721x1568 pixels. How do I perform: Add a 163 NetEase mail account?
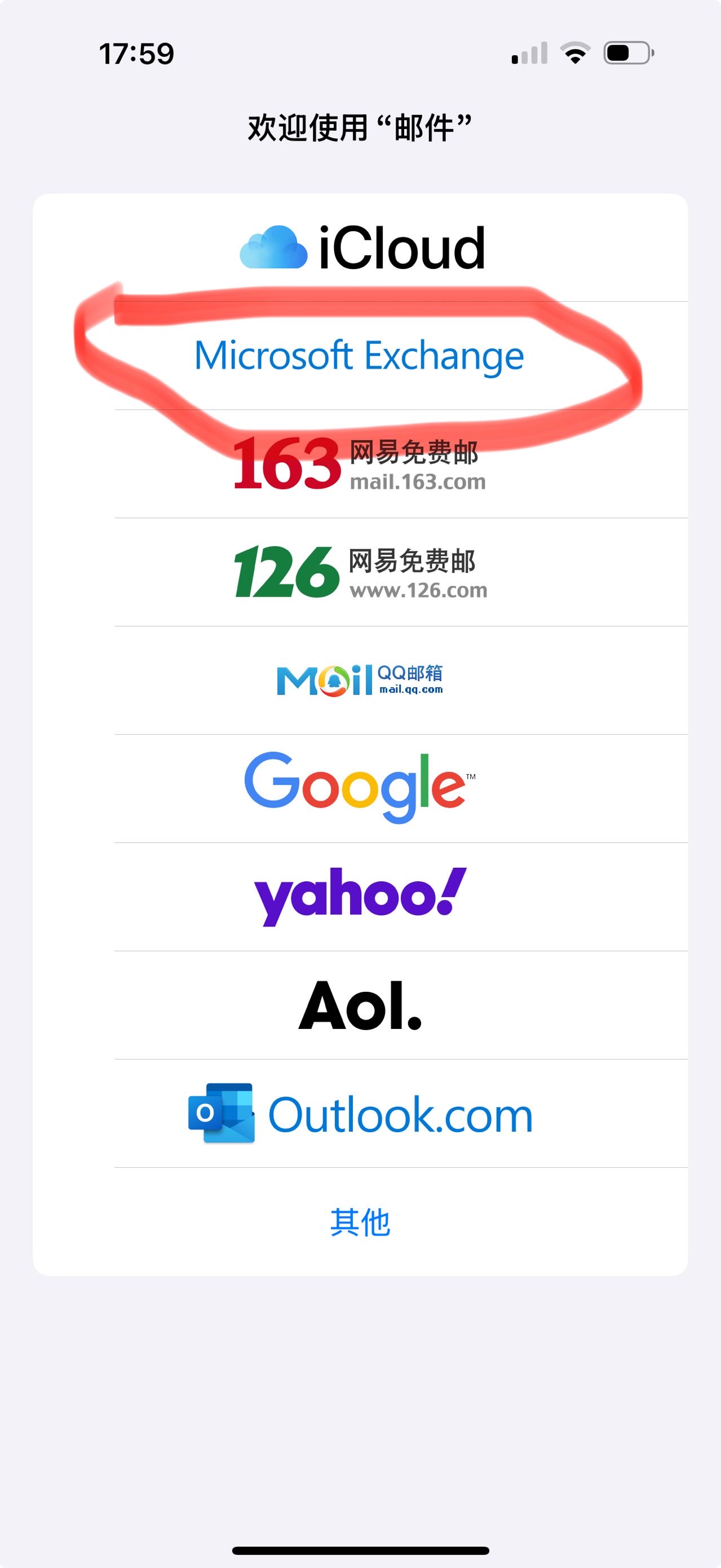click(360, 465)
